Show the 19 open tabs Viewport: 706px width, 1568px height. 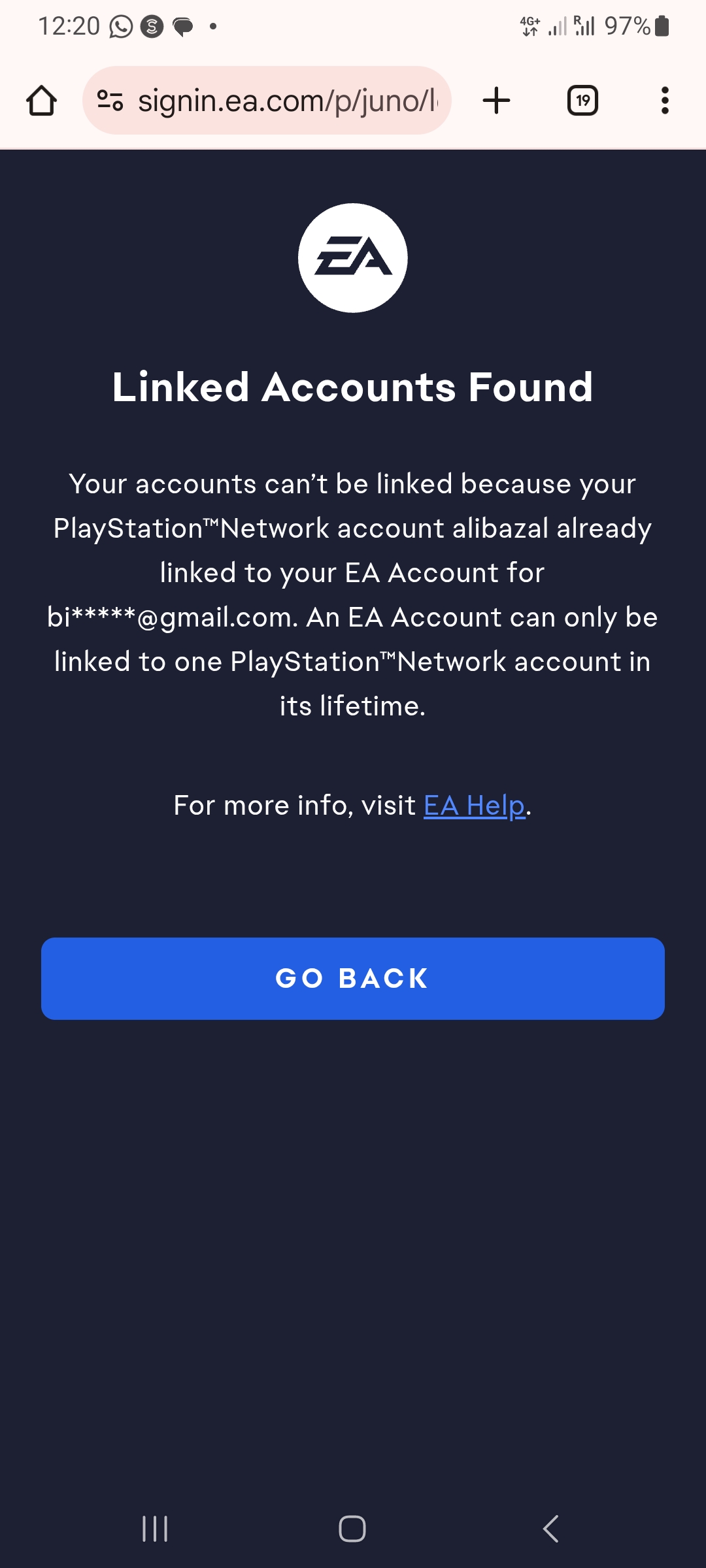click(582, 101)
